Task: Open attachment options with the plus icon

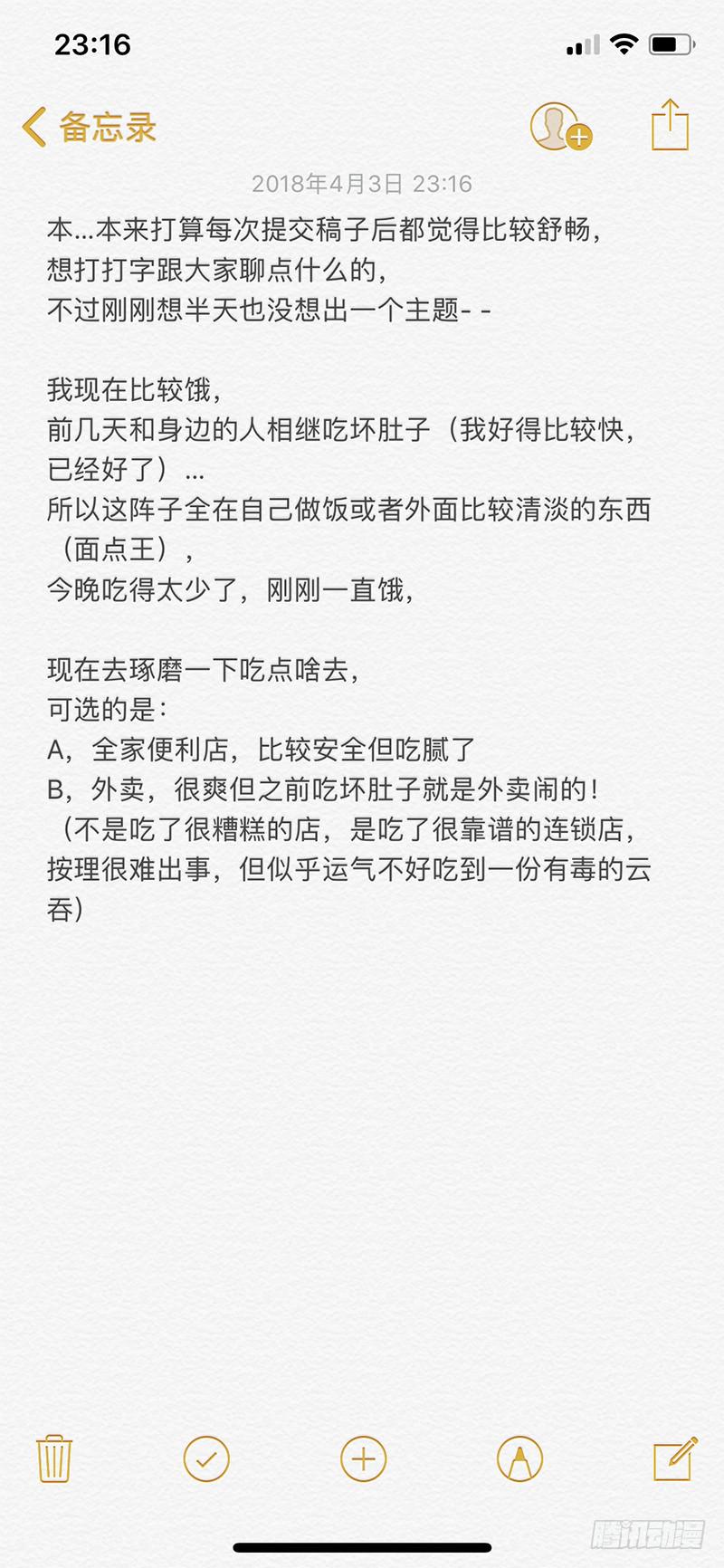Action: tap(362, 1459)
